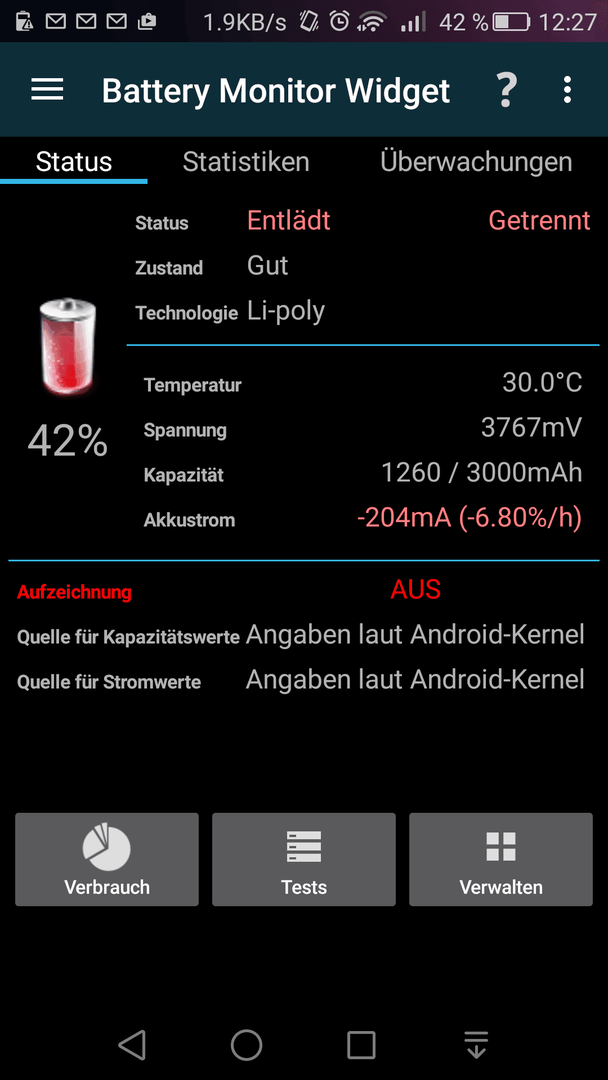Open the Verbrauch button
Viewport: 608px width, 1080px height.
click(x=107, y=860)
